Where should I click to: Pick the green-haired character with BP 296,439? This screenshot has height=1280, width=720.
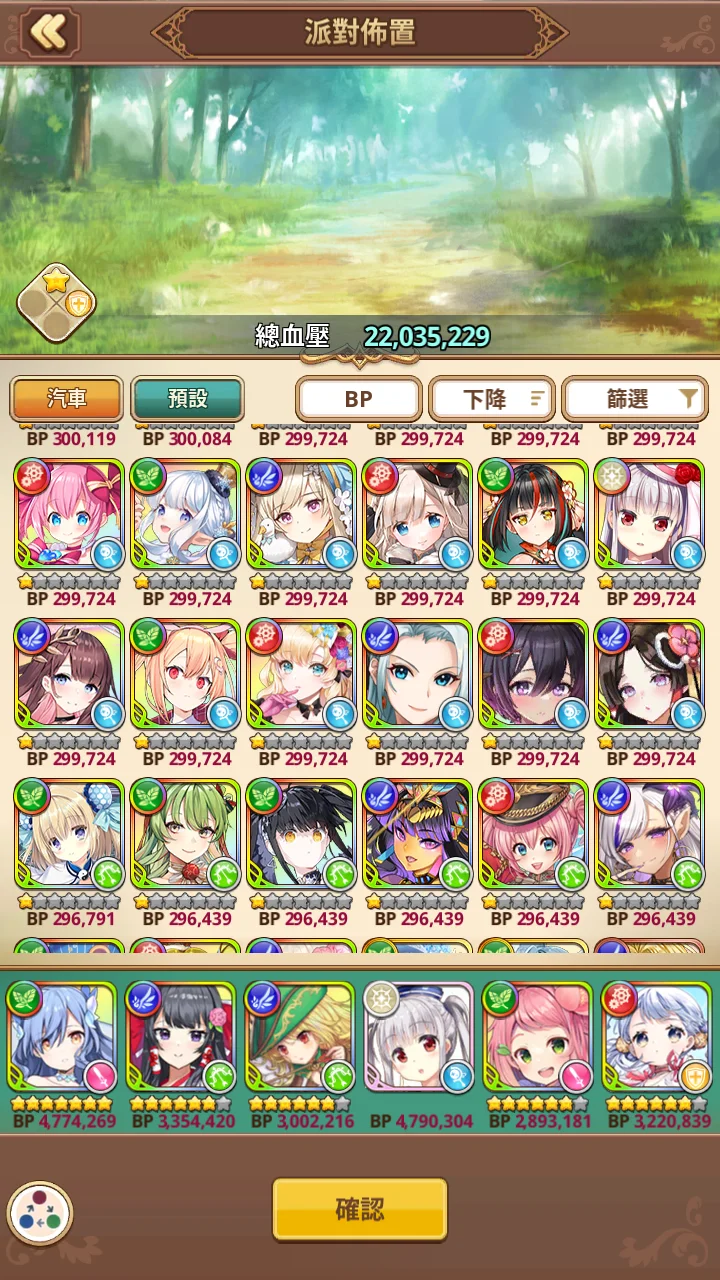coord(185,834)
